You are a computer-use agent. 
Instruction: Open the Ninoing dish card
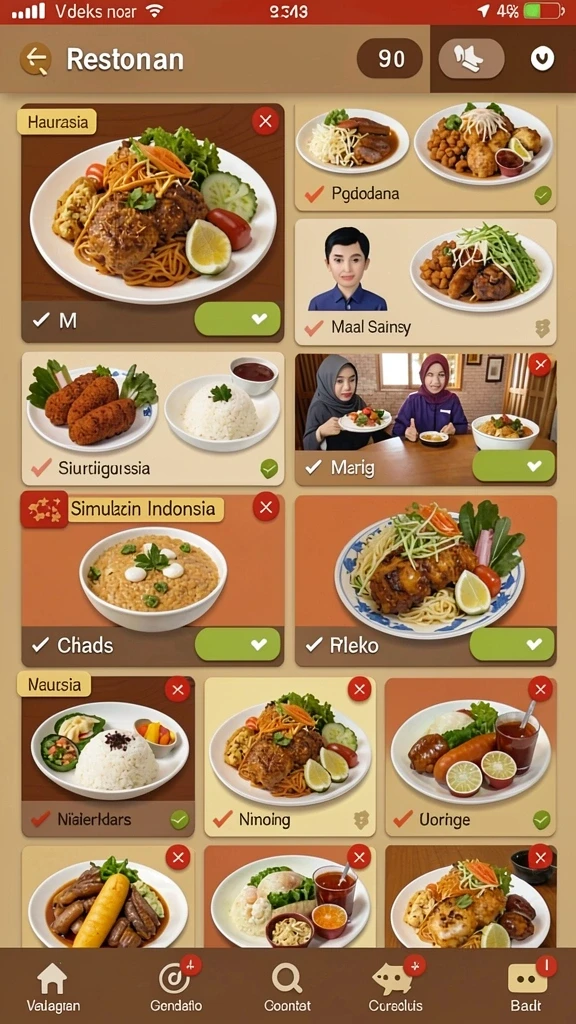pos(290,757)
